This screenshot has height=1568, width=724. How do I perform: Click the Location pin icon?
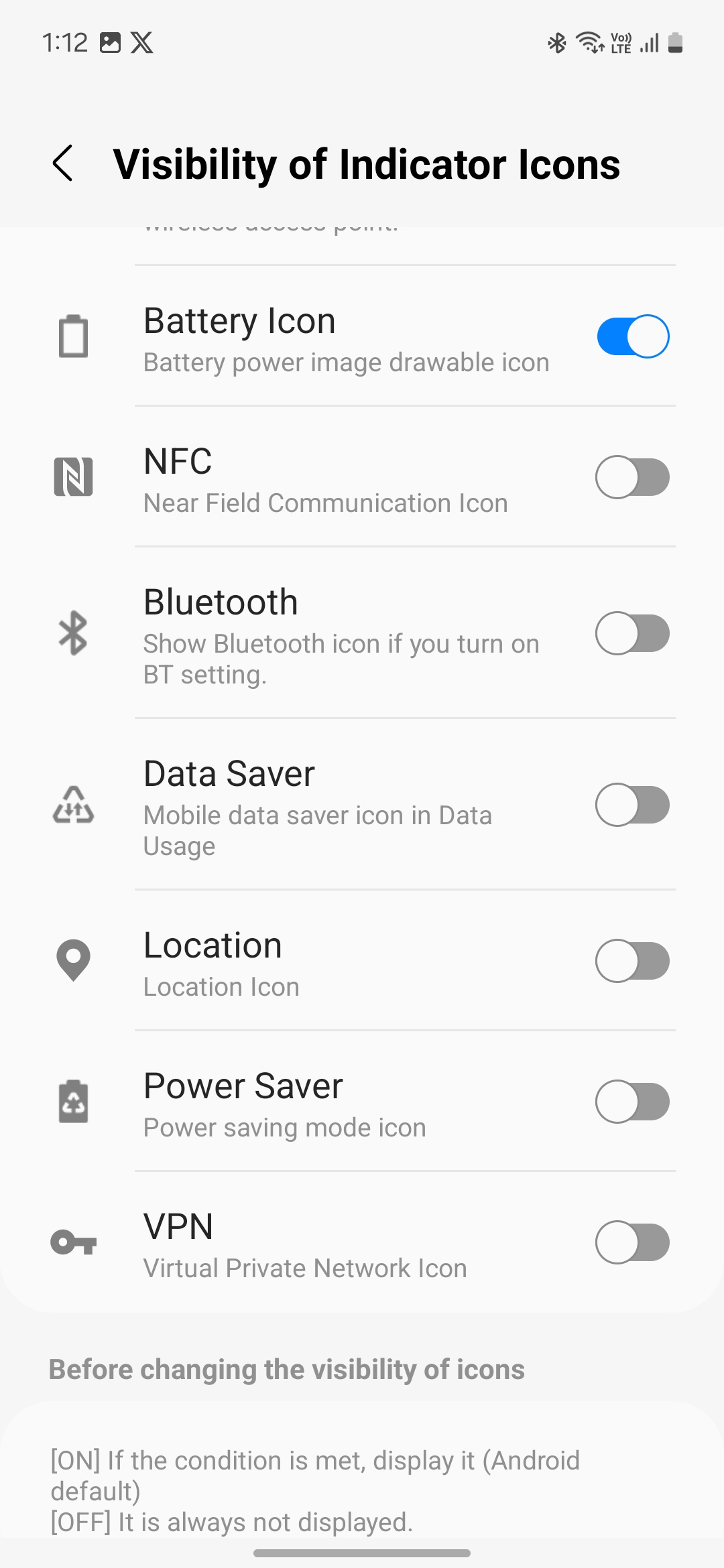point(74,960)
